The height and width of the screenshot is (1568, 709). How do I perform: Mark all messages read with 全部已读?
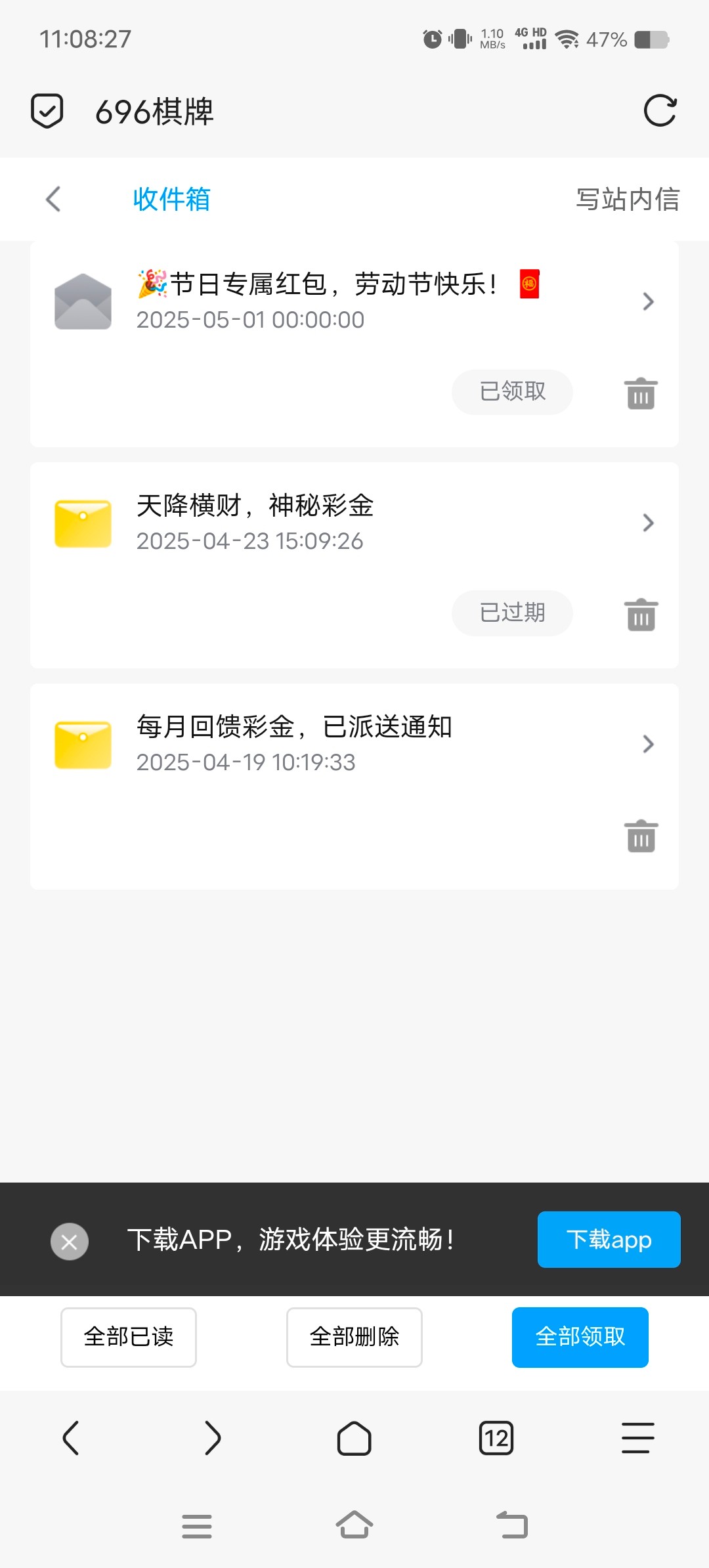coord(129,1337)
